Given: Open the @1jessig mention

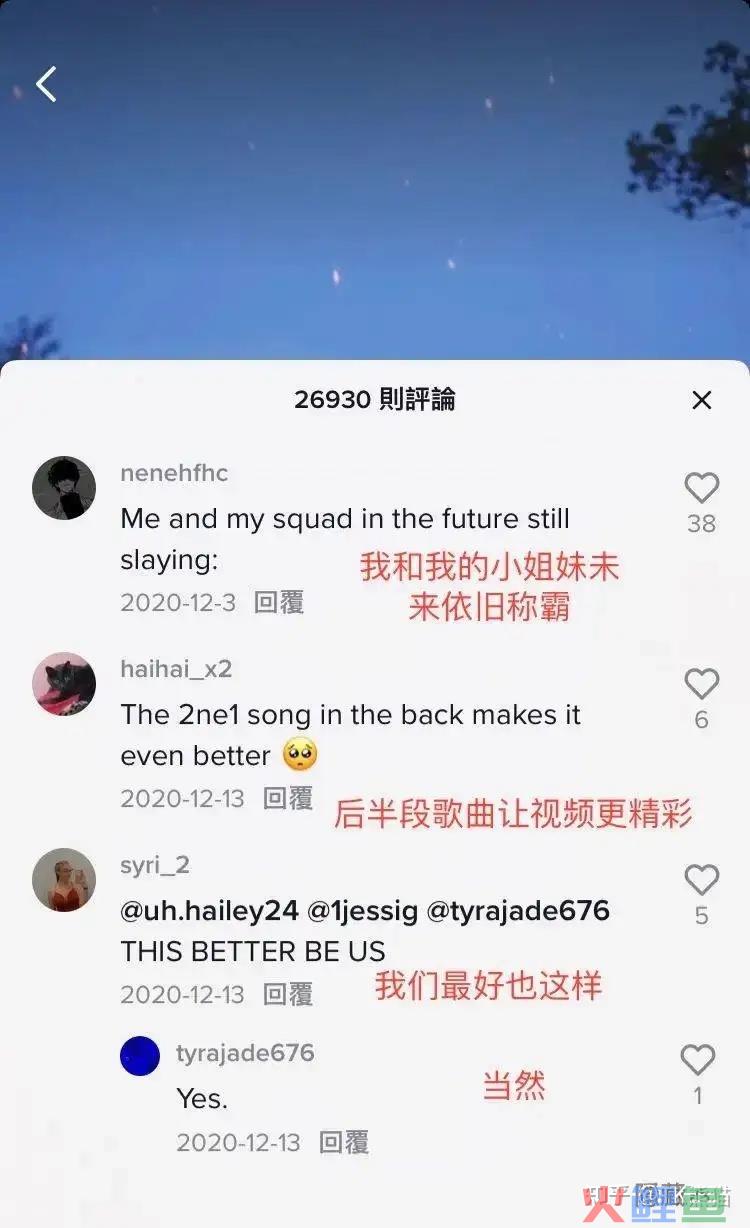Looking at the screenshot, I should [x=362, y=911].
